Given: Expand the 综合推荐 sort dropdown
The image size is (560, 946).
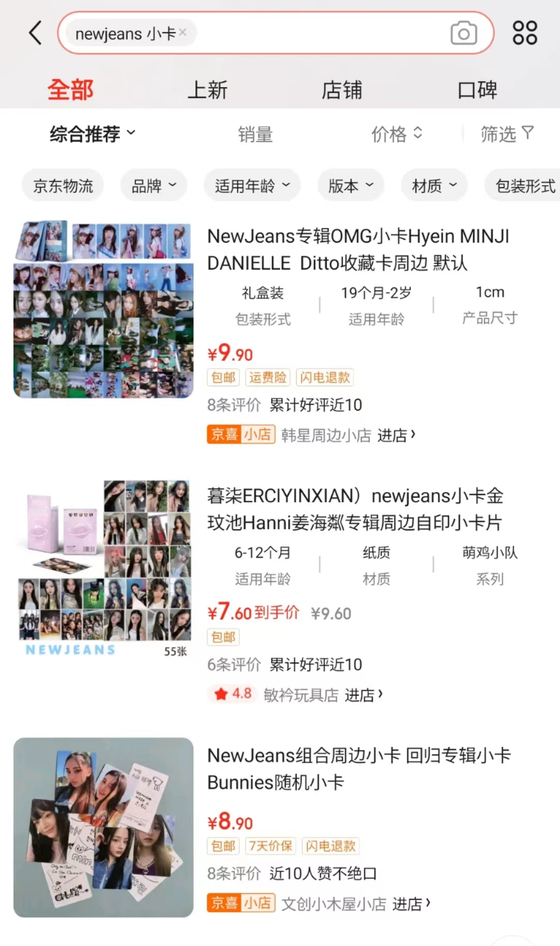Looking at the screenshot, I should 92,133.
